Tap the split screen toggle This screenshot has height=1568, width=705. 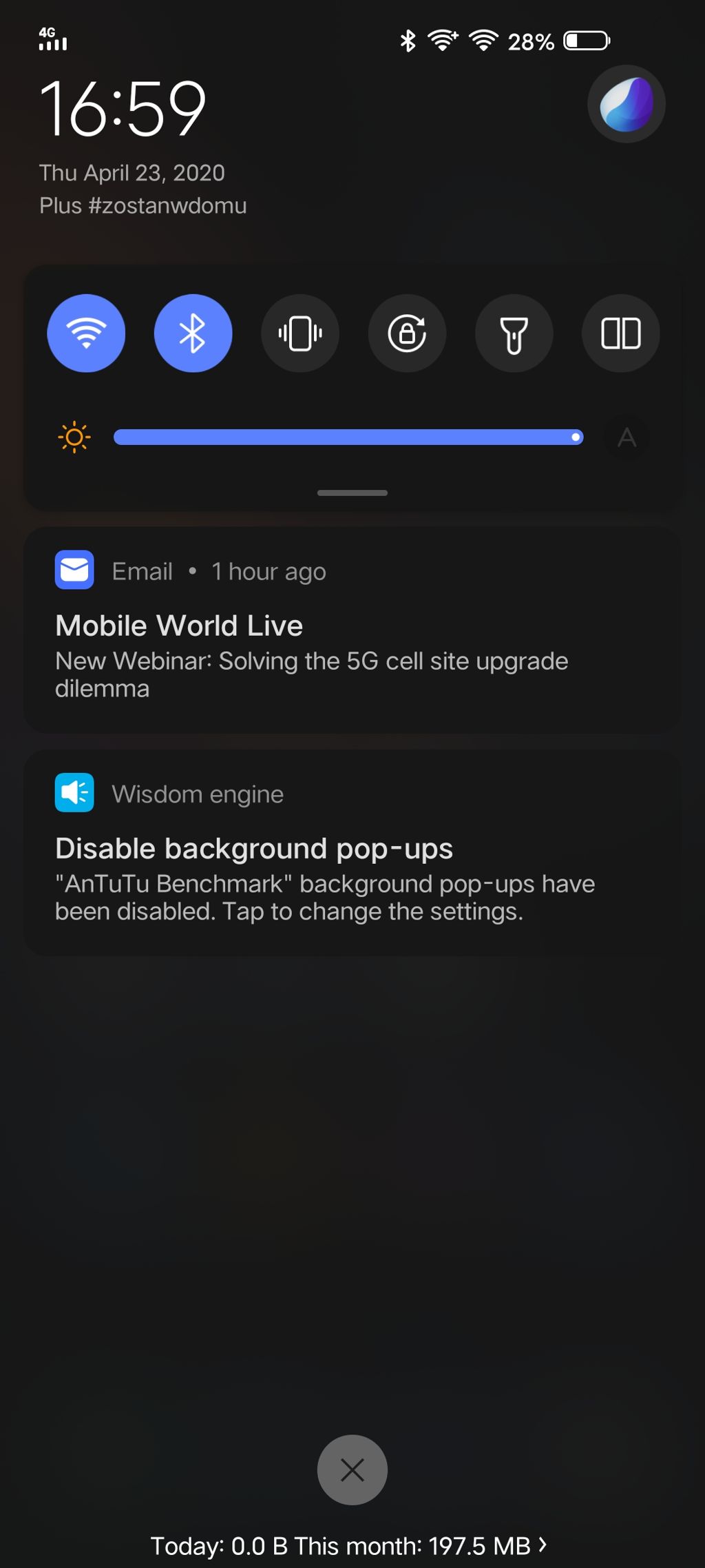click(x=621, y=333)
